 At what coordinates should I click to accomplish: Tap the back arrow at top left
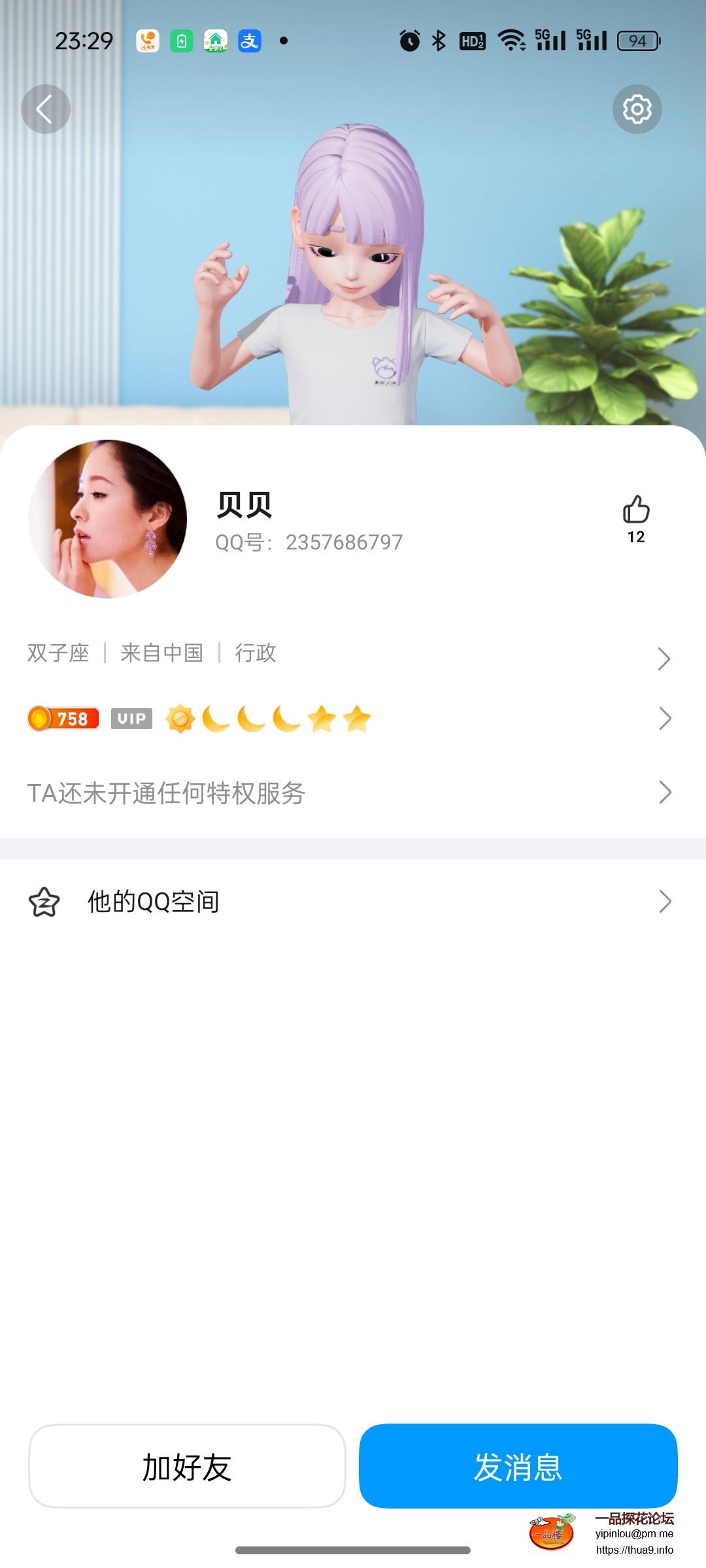(46, 109)
